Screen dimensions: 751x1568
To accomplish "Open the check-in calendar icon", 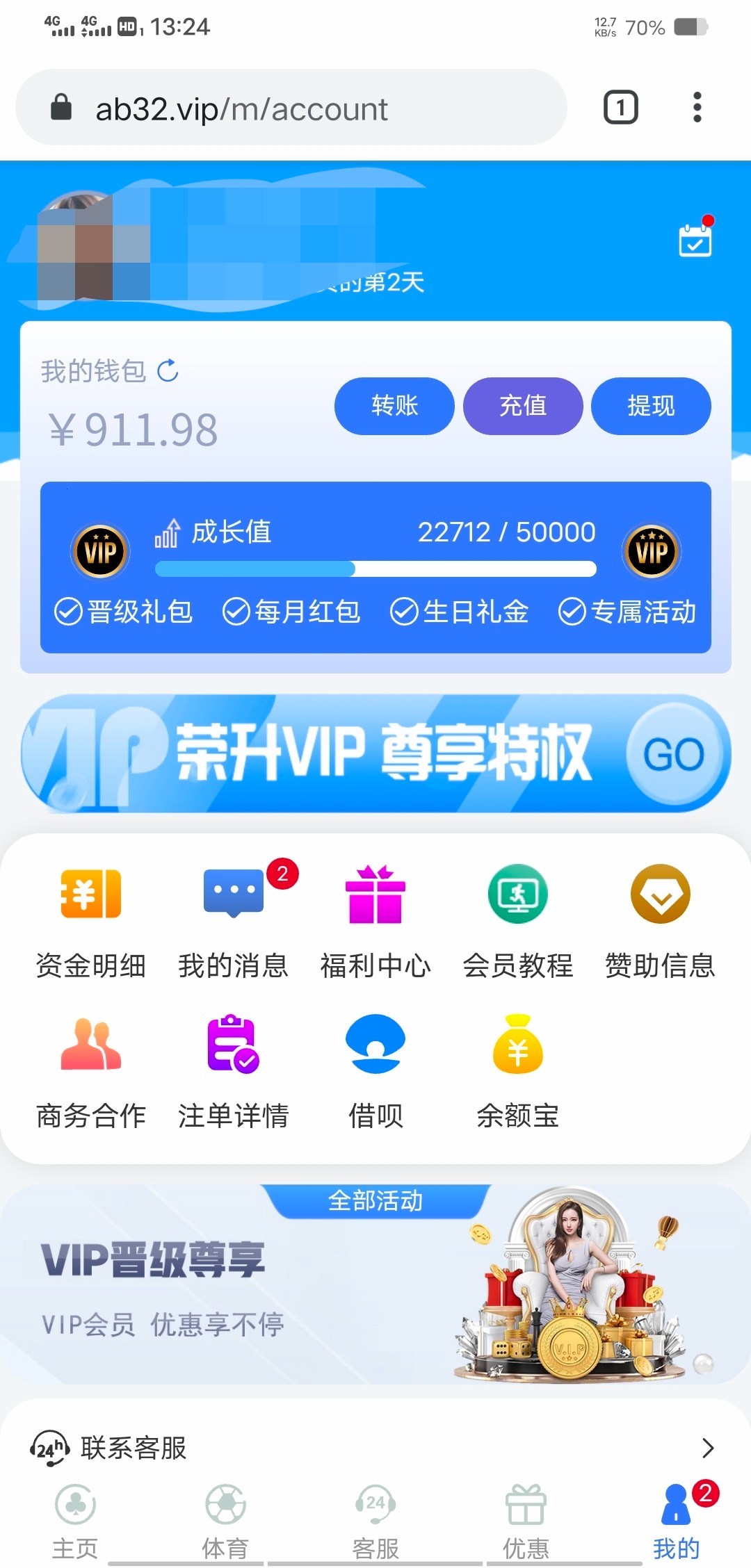I will click(x=695, y=240).
